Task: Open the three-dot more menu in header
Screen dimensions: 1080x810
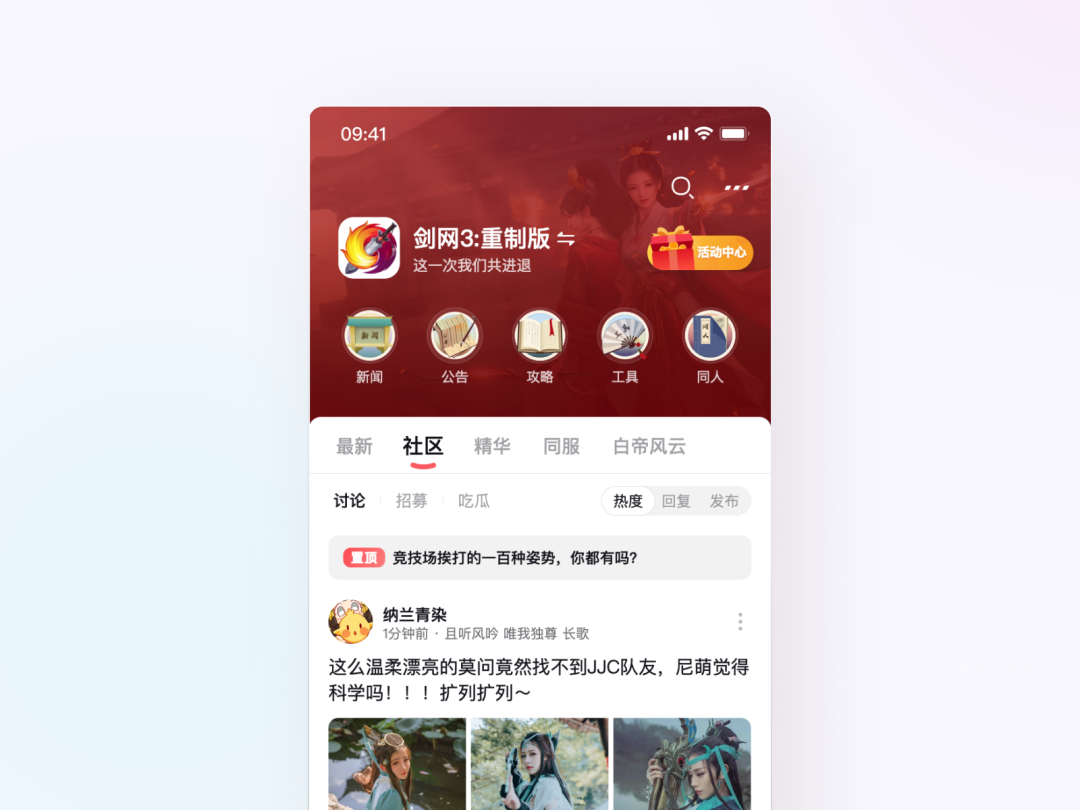Action: pos(737,187)
